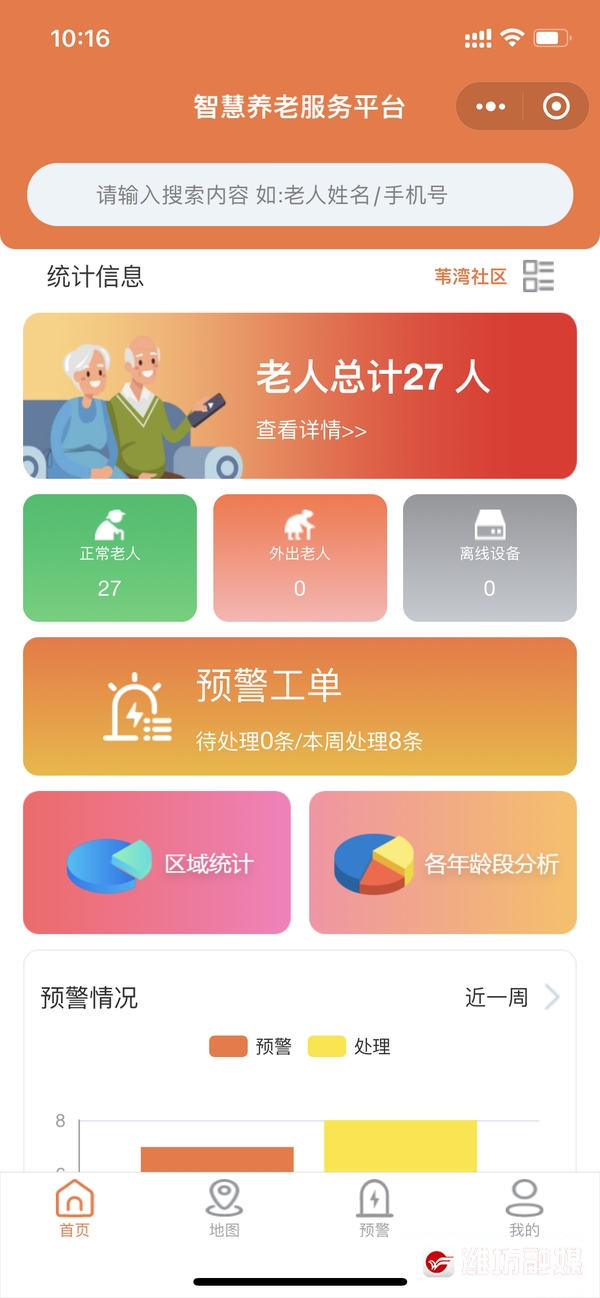Open the 外出老人 card
This screenshot has width=600, height=1298.
(300, 558)
